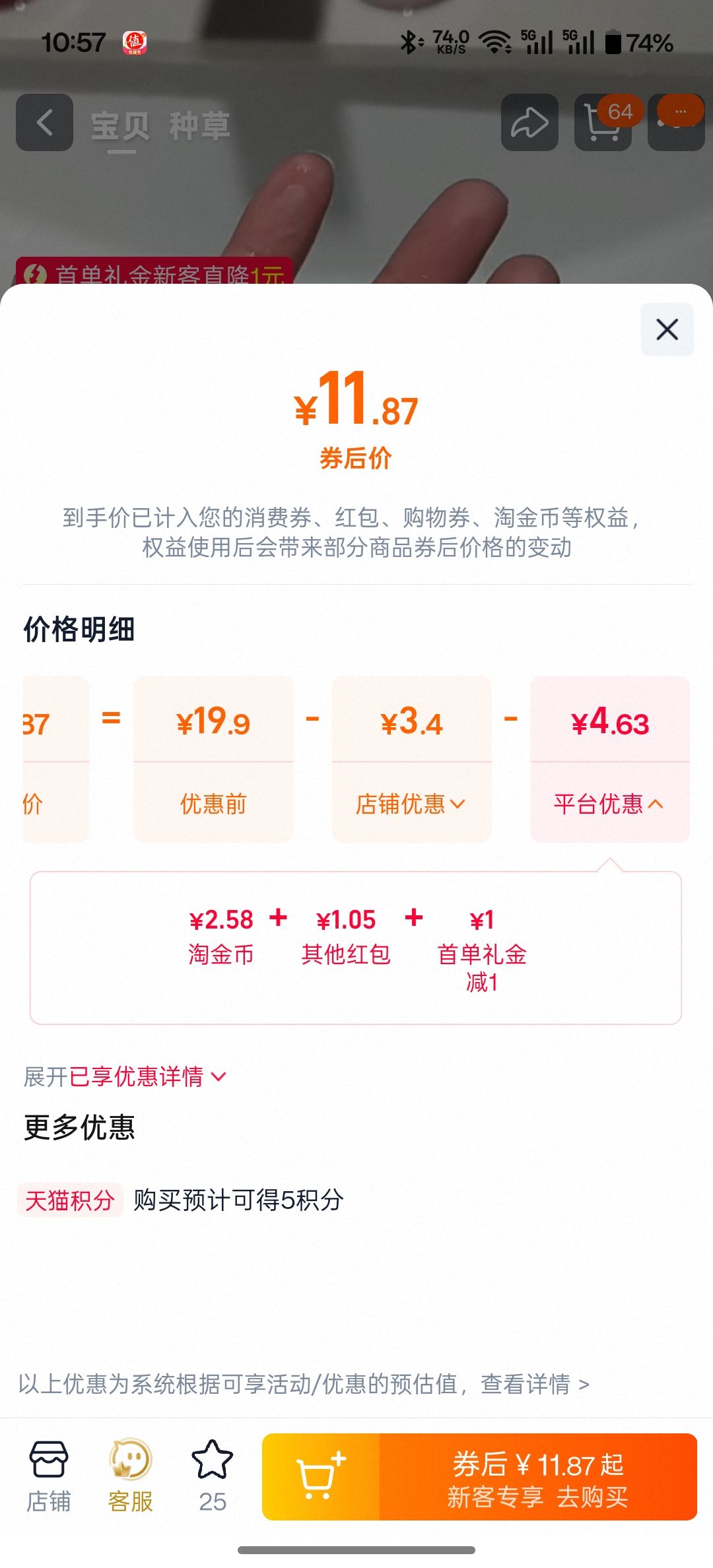Open the 查看详情 link
713x1568 pixels.
(x=535, y=1384)
